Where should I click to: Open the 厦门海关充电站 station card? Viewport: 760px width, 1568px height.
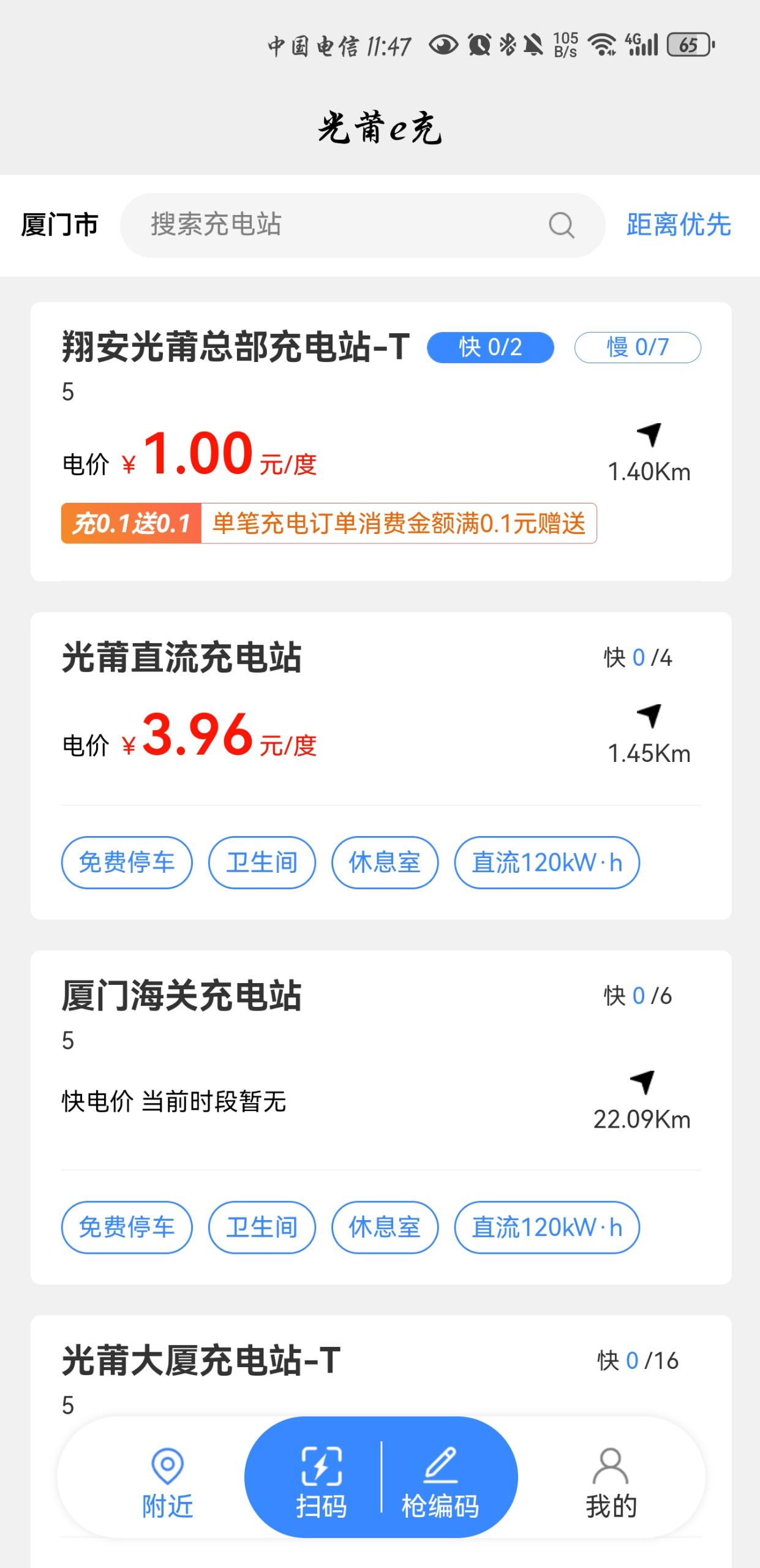181,996
